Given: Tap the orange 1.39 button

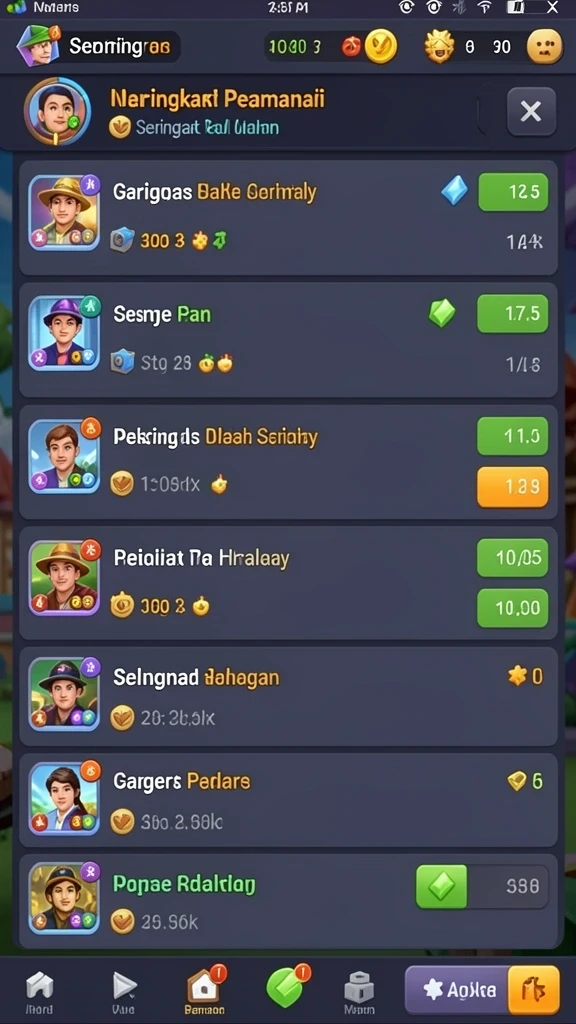Looking at the screenshot, I should click(513, 487).
